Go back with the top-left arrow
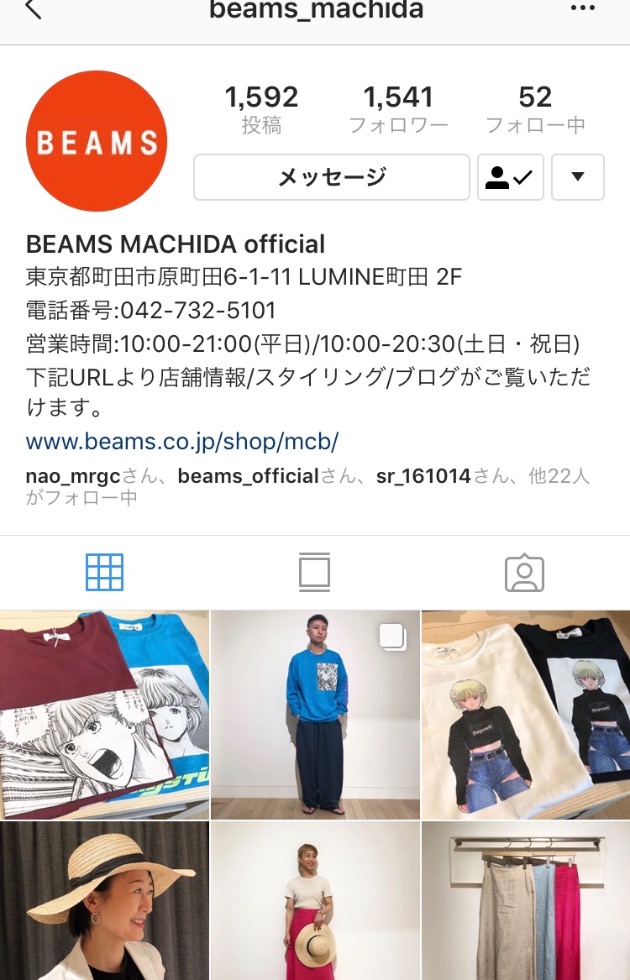The width and height of the screenshot is (630, 980). 34,10
